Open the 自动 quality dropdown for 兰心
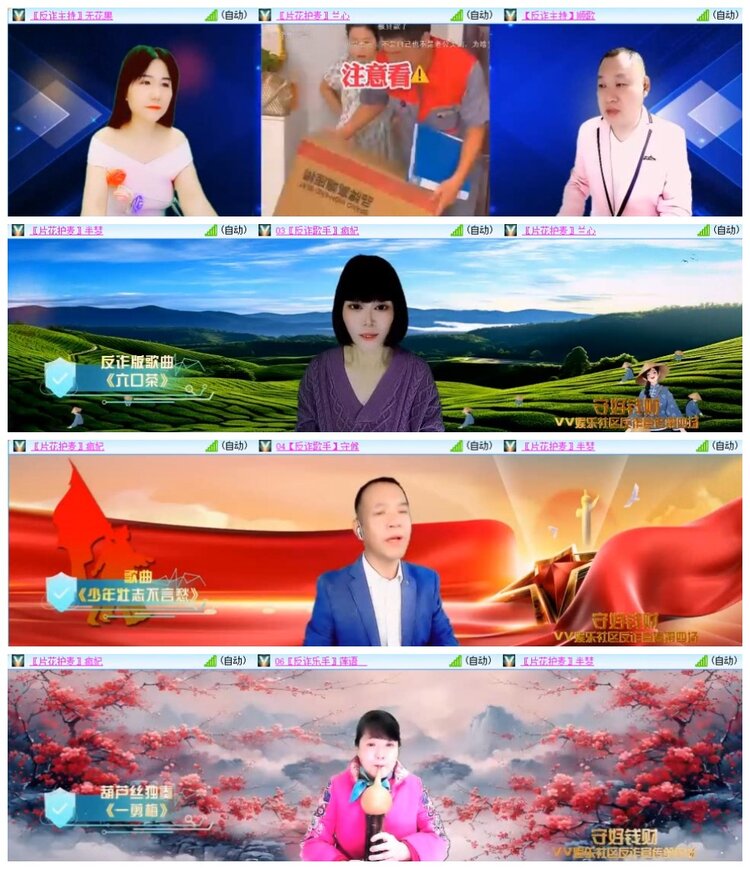 480,14
